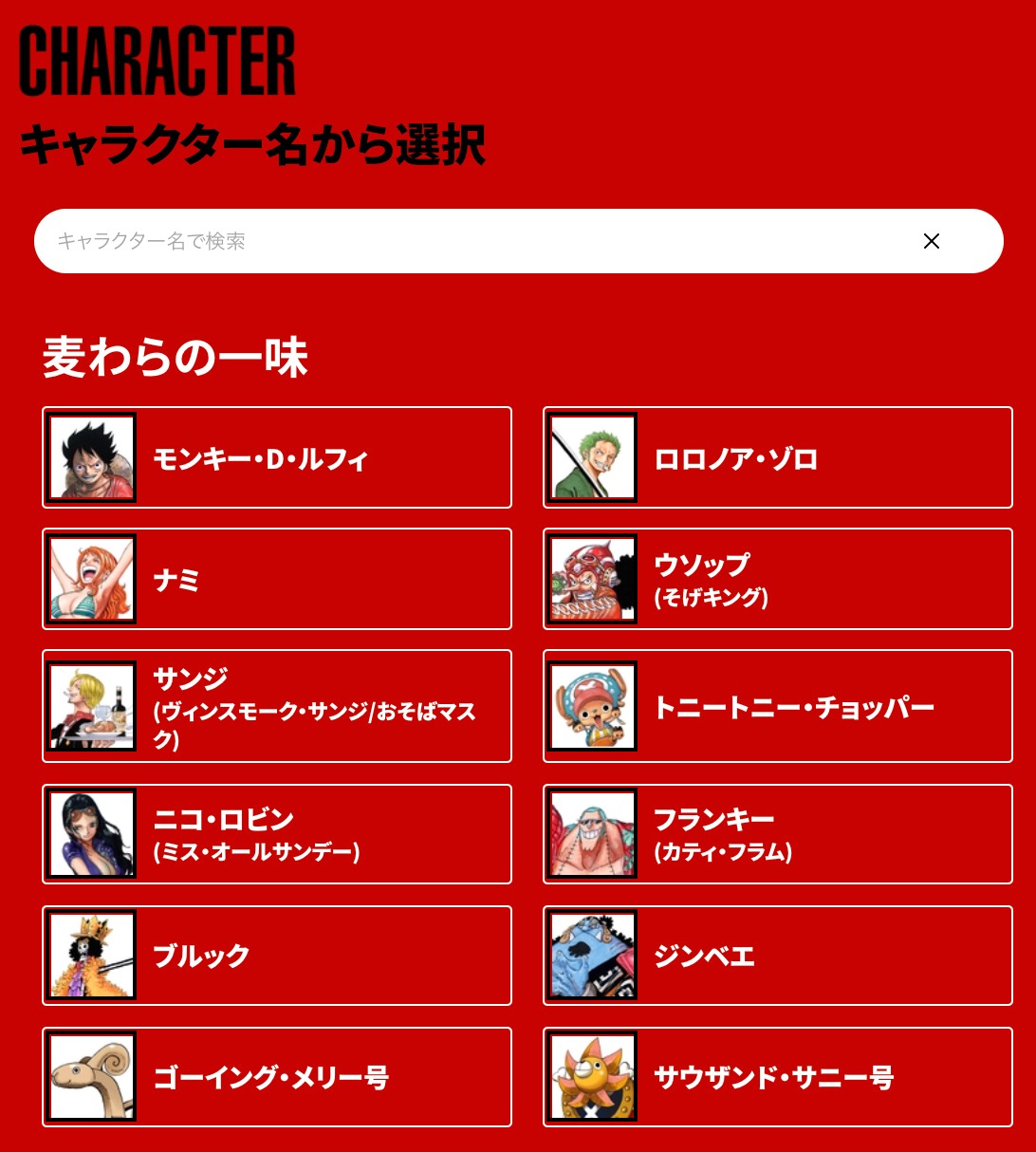Choose the フランキー (カティ・フラム) card
1036x1152 pixels.
[x=777, y=834]
